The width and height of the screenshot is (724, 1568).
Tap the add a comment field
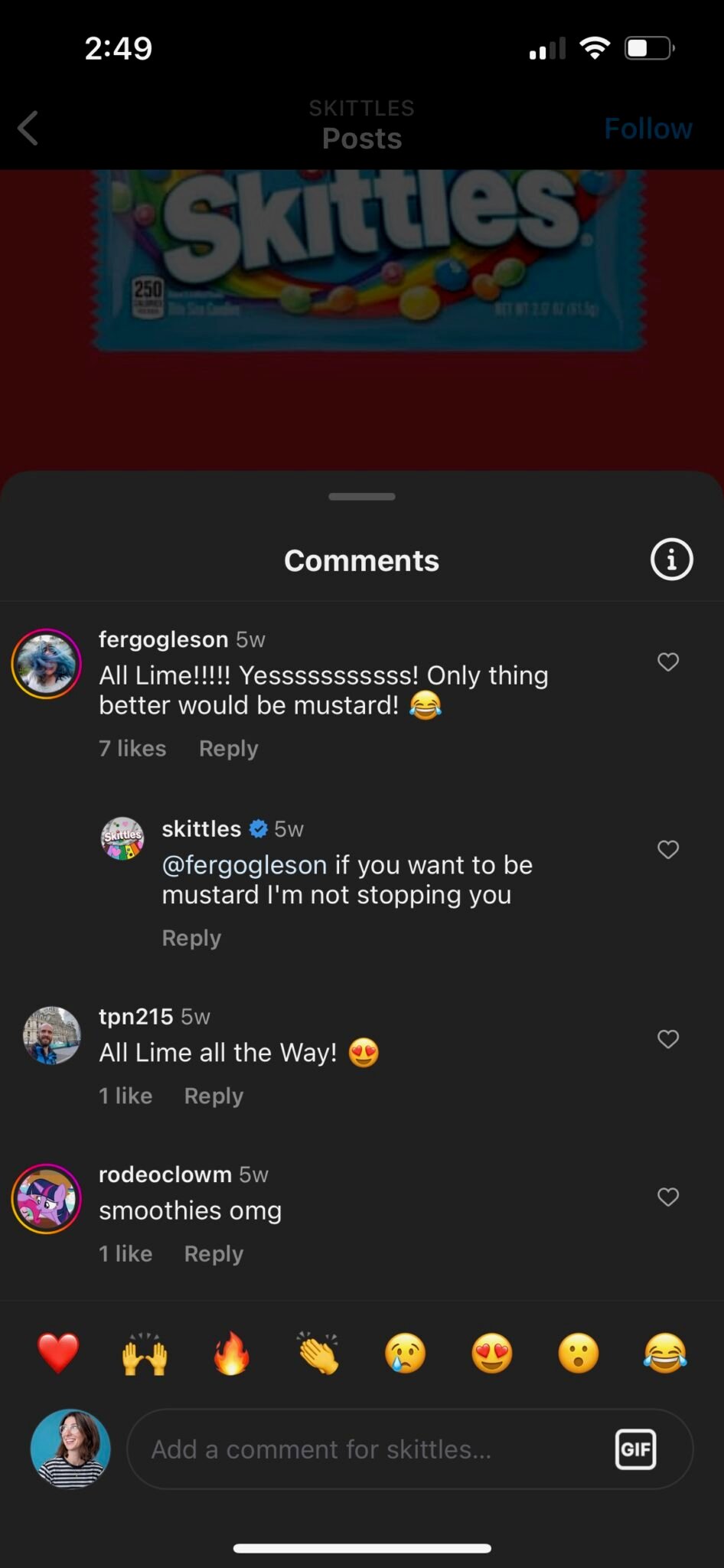point(367,1449)
